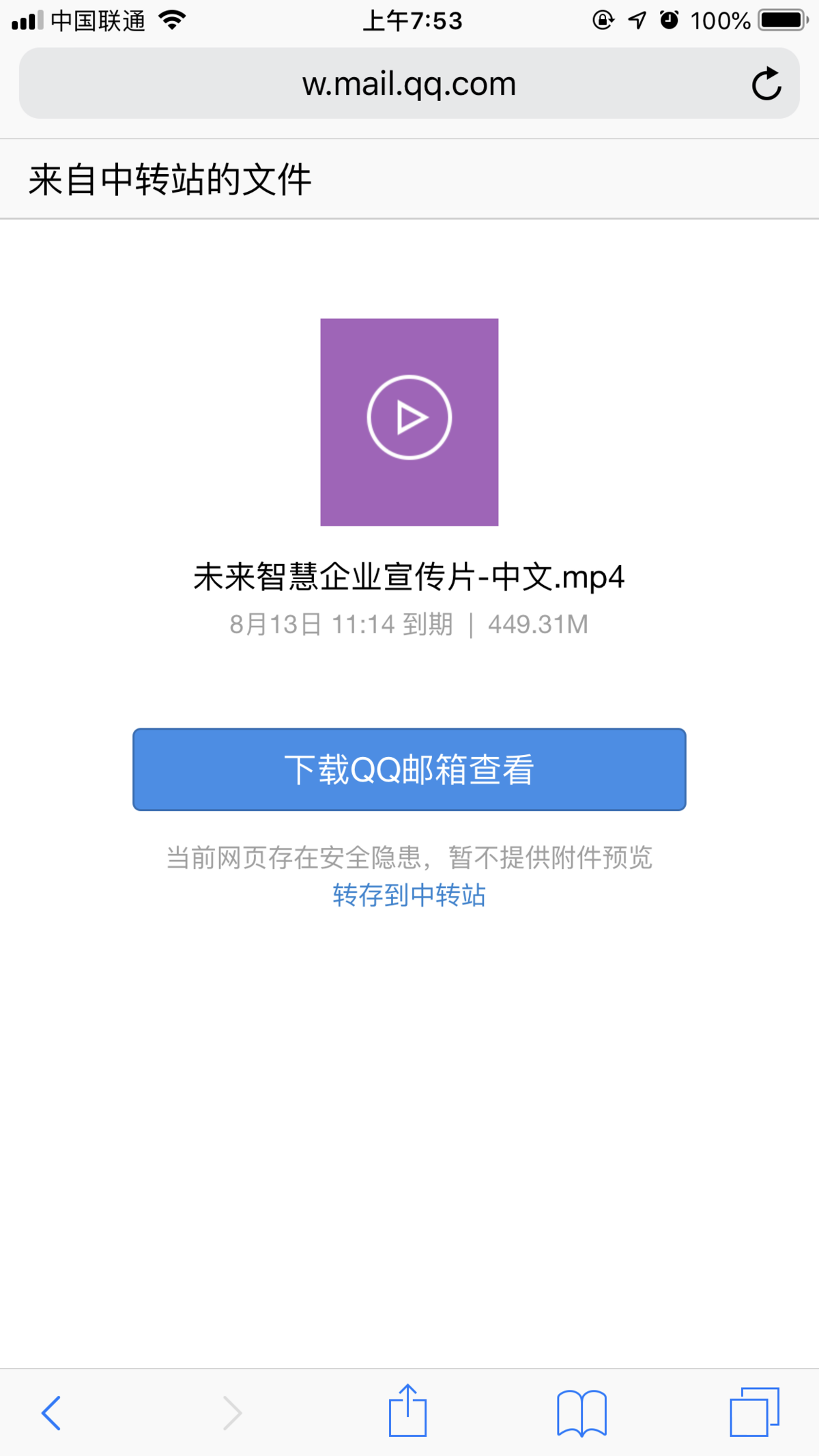Tap the w.mail.qq.com address bar
This screenshot has width=819, height=1456.
409,84
